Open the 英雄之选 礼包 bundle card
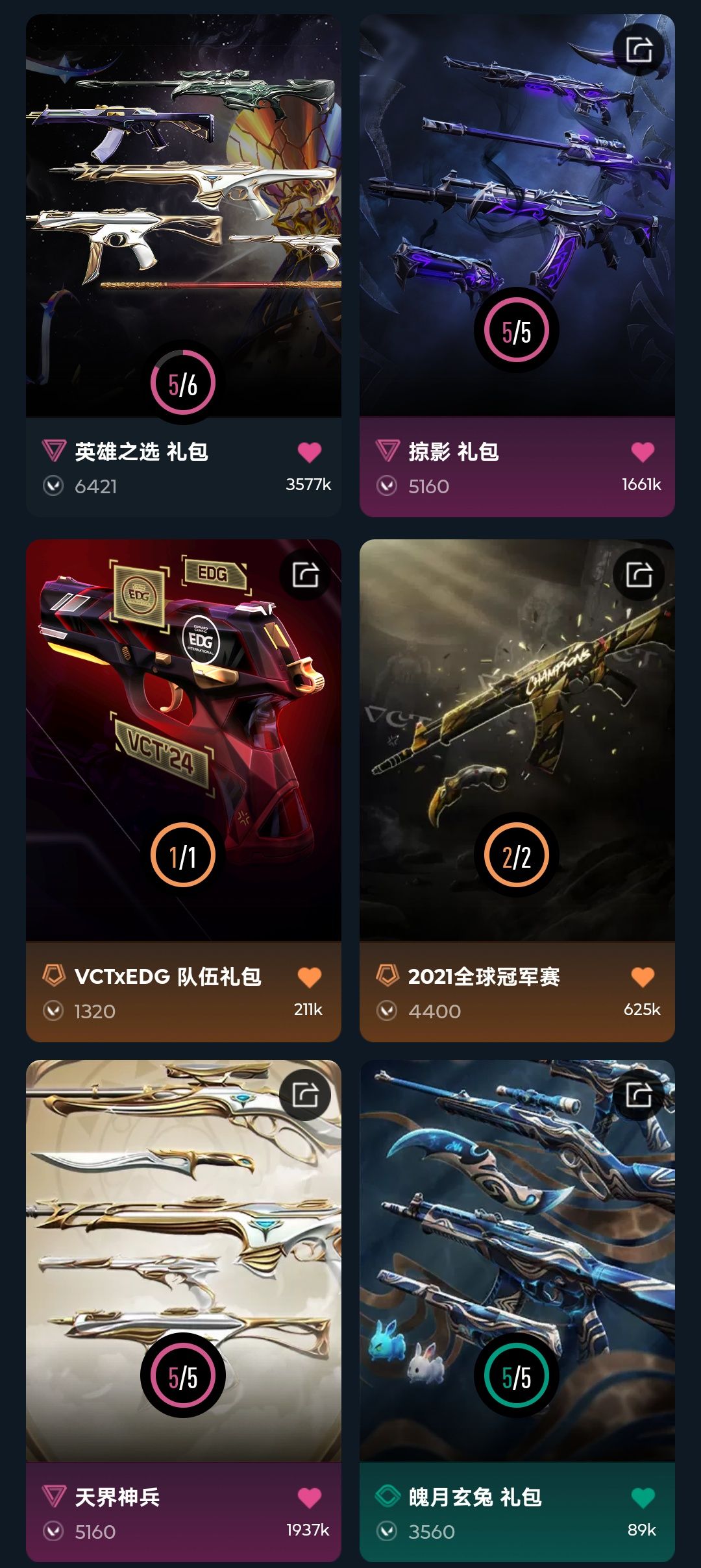The image size is (701, 1568). click(x=183, y=214)
